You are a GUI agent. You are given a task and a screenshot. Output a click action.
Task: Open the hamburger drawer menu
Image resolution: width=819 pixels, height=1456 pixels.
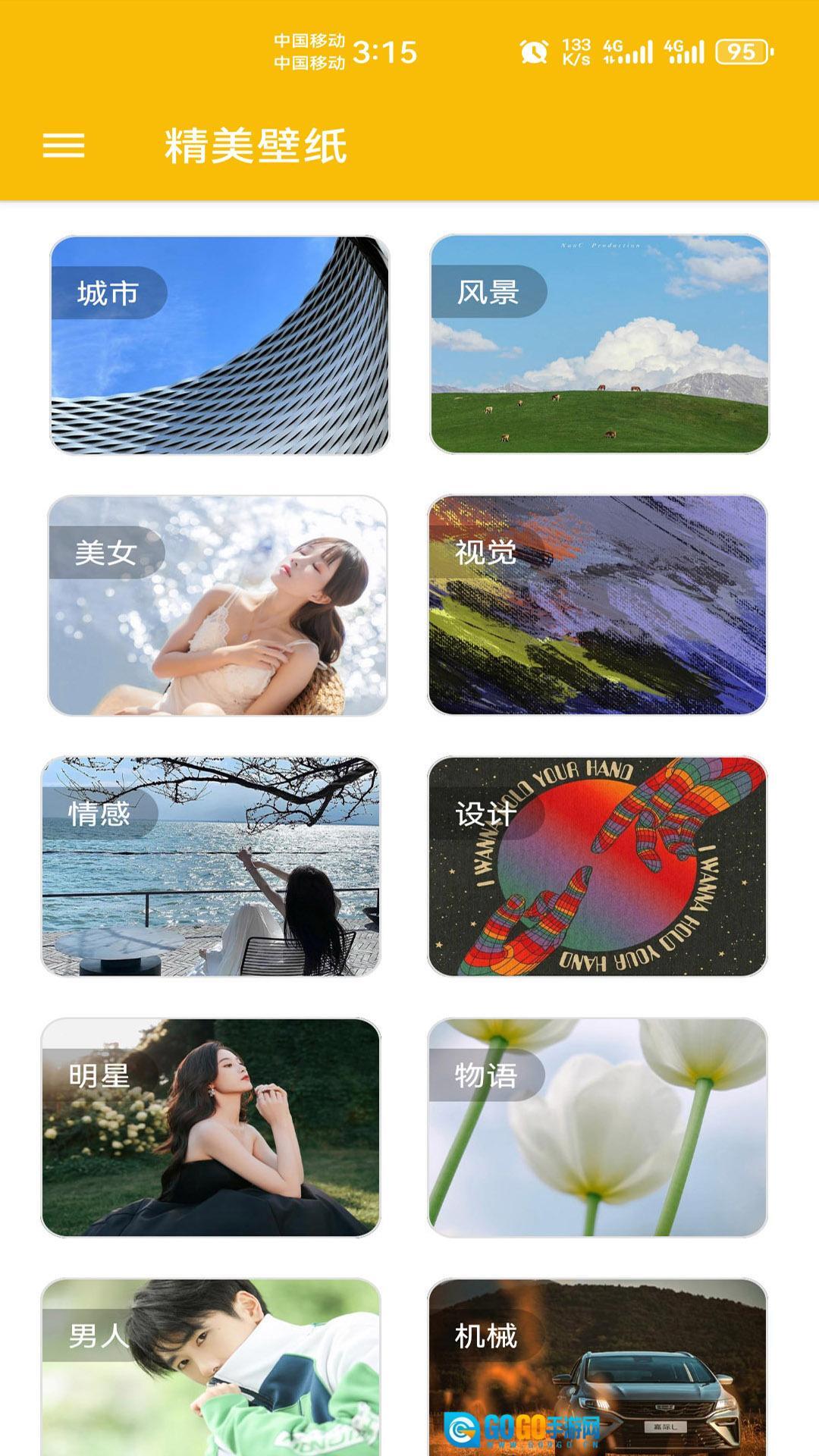pyautogui.click(x=64, y=146)
